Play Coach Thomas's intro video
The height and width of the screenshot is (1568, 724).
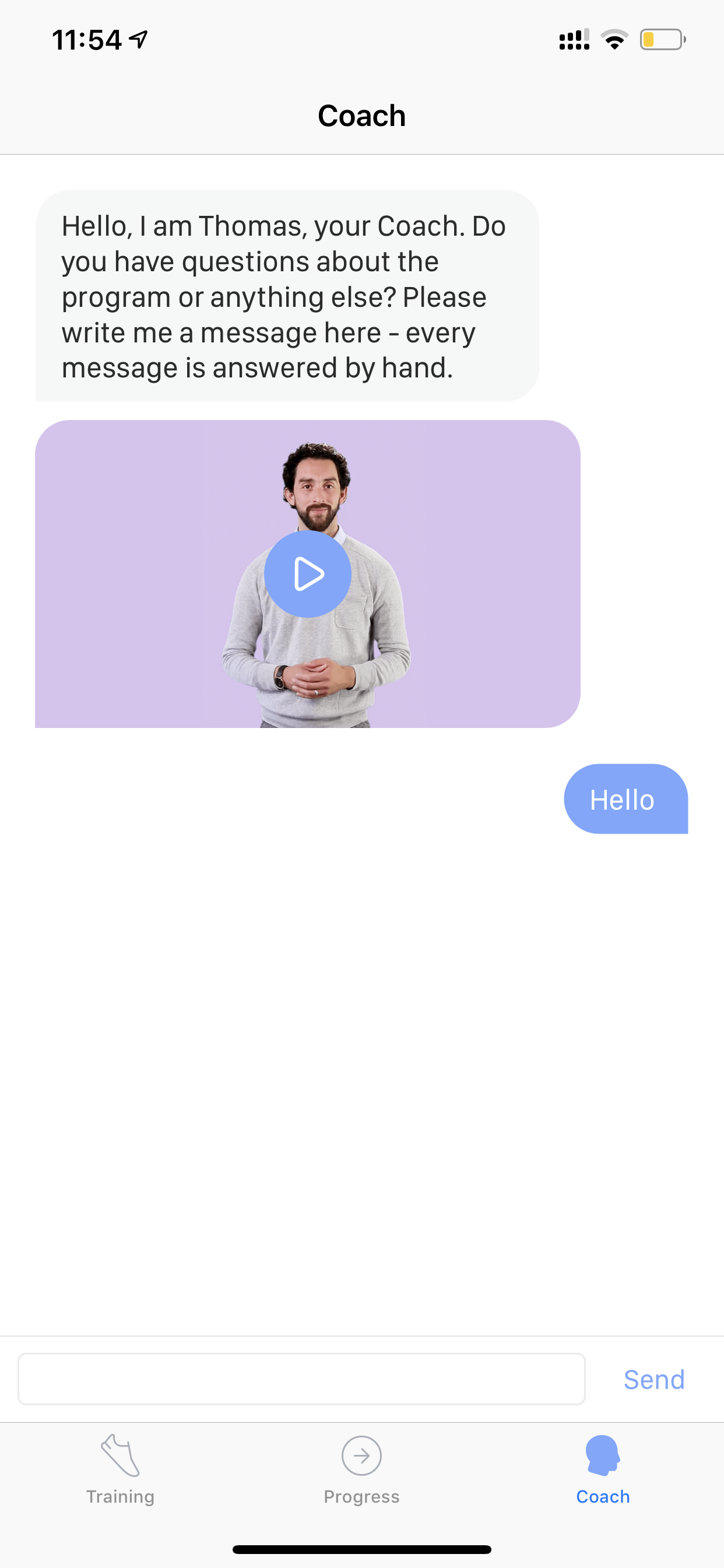(307, 573)
